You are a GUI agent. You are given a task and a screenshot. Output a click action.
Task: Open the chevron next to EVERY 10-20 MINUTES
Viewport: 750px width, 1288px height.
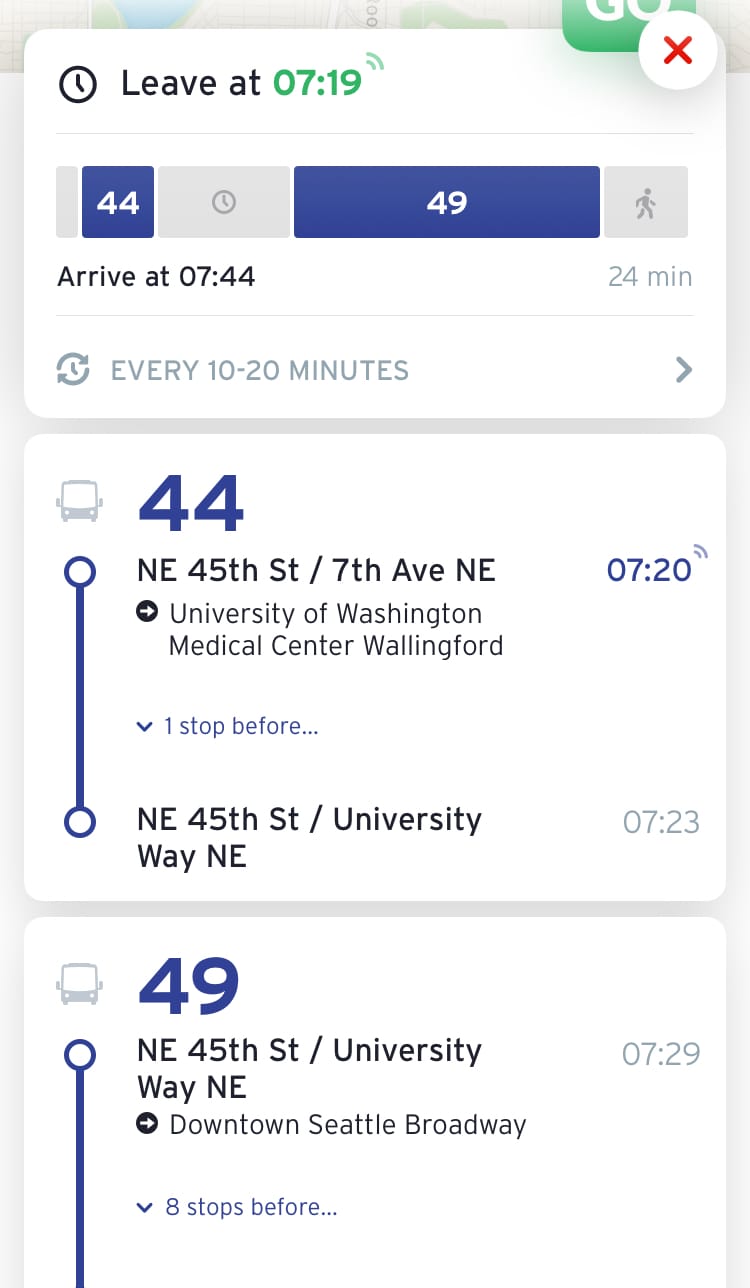684,370
